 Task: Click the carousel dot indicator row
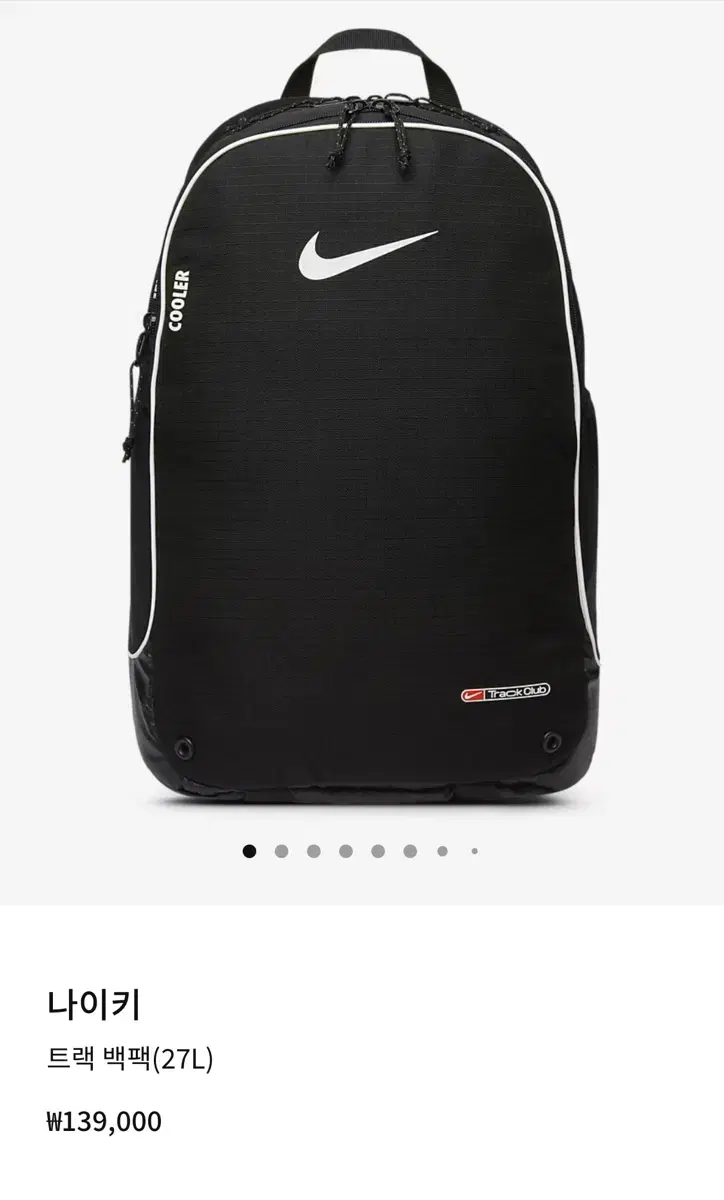tap(360, 851)
